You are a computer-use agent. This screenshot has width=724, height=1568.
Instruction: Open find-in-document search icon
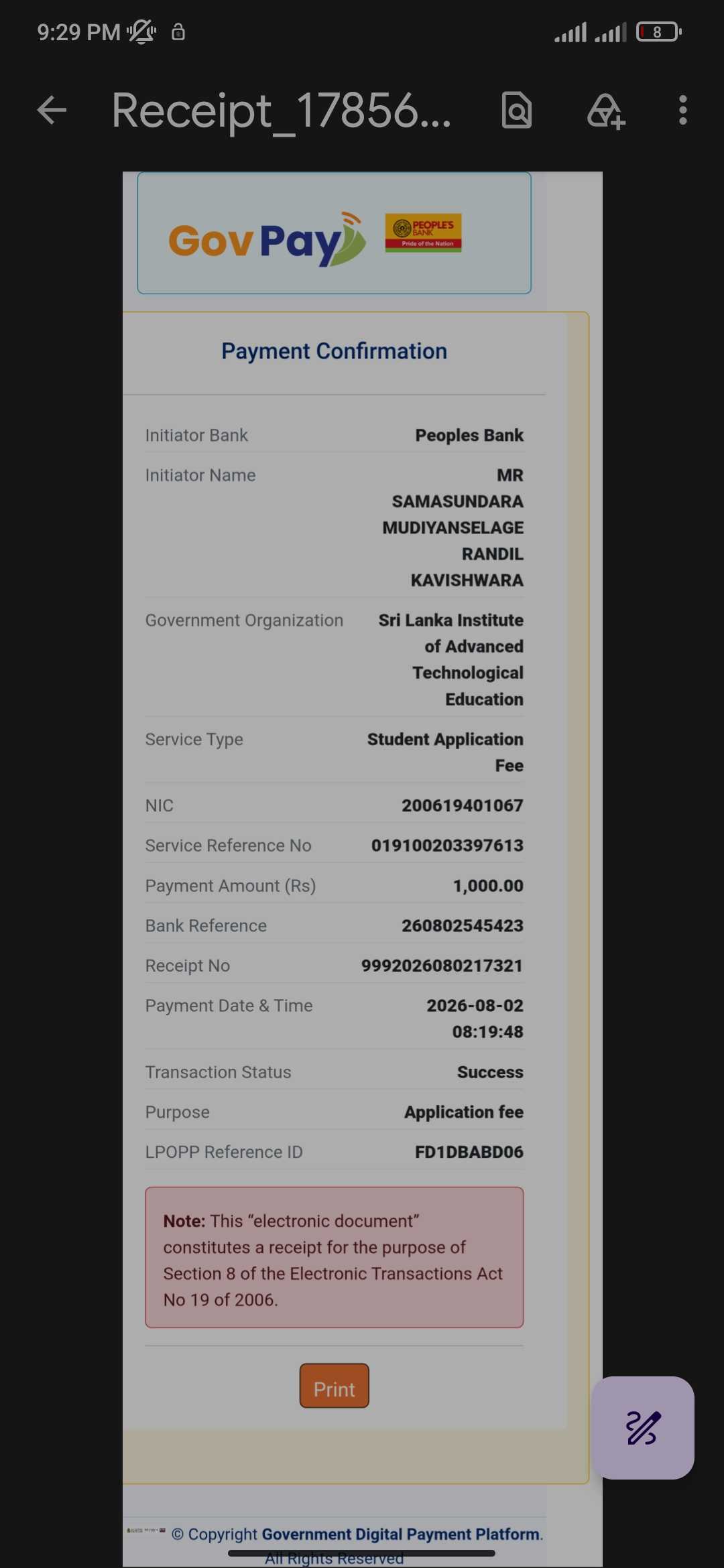pyautogui.click(x=517, y=111)
